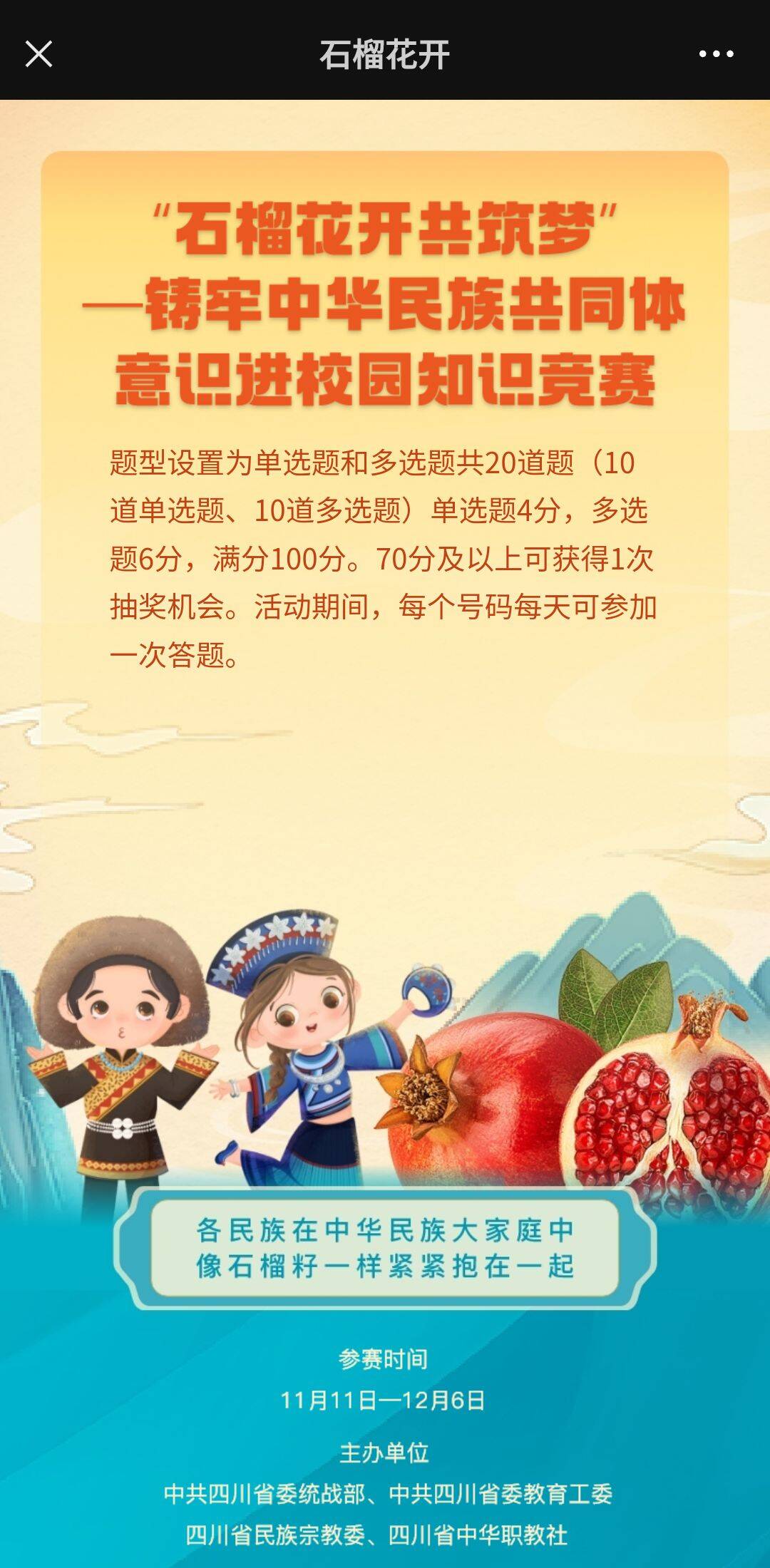Close the 石榴花开 page
The height and width of the screenshot is (1568, 770).
pos(38,53)
